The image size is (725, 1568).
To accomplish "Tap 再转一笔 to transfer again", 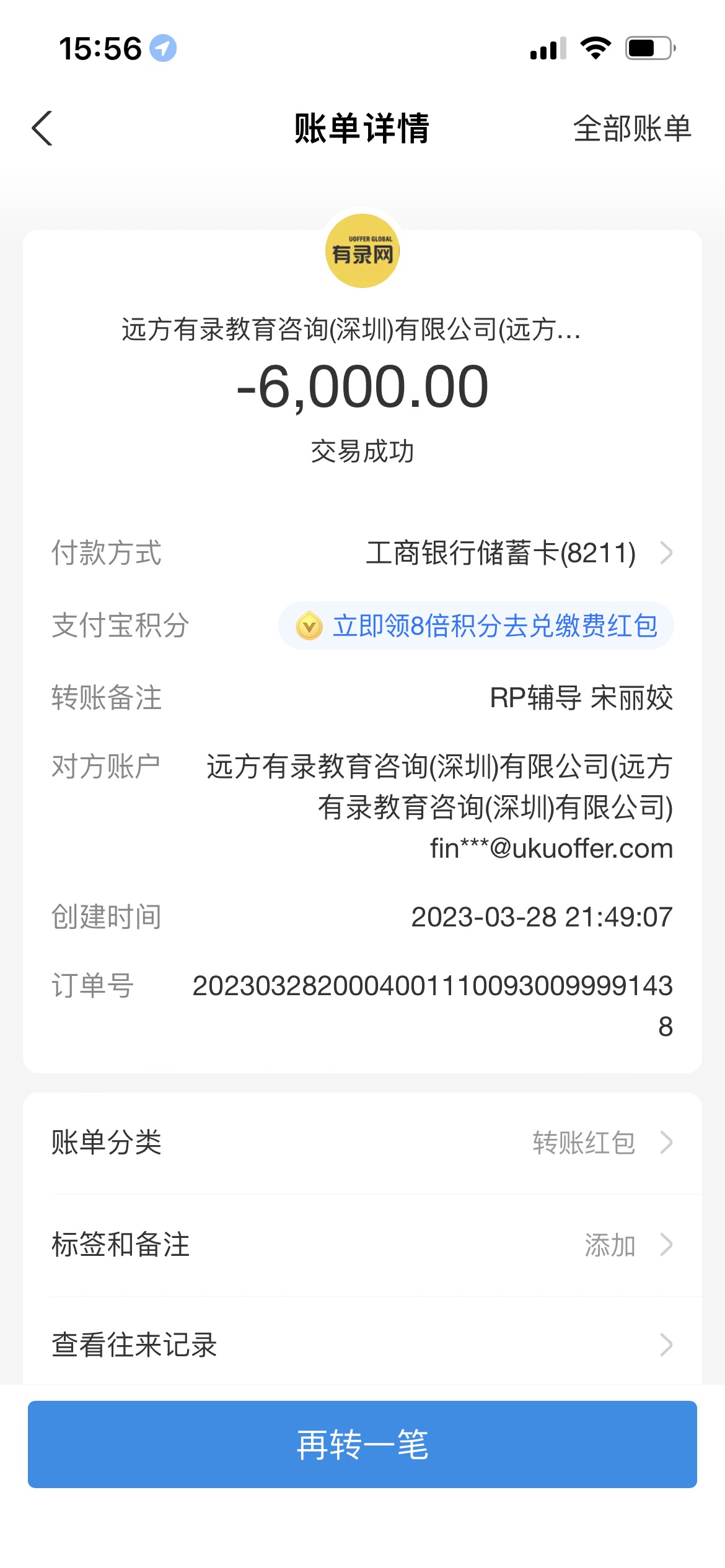I will [362, 1445].
